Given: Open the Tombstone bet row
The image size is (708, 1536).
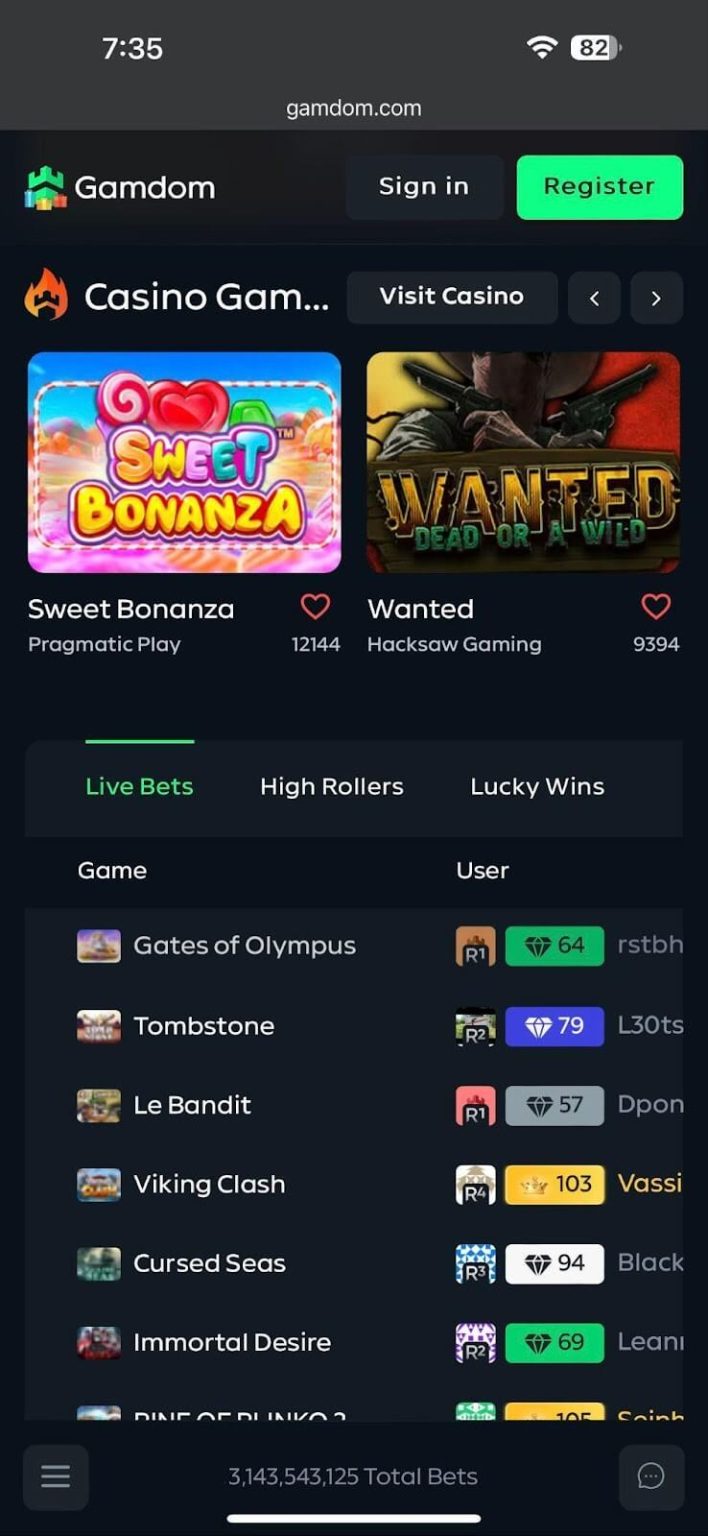Looking at the screenshot, I should [204, 1026].
